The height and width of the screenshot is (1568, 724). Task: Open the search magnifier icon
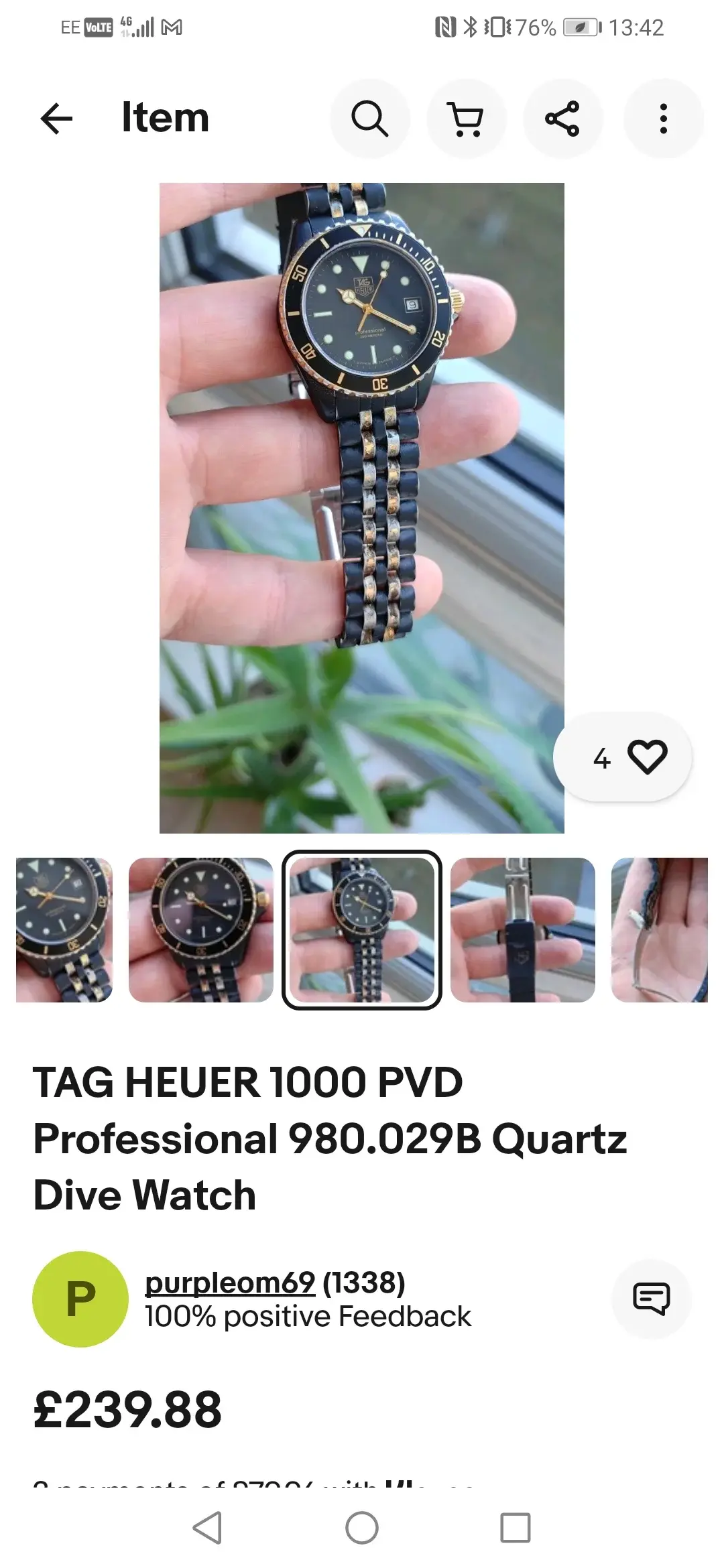369,119
